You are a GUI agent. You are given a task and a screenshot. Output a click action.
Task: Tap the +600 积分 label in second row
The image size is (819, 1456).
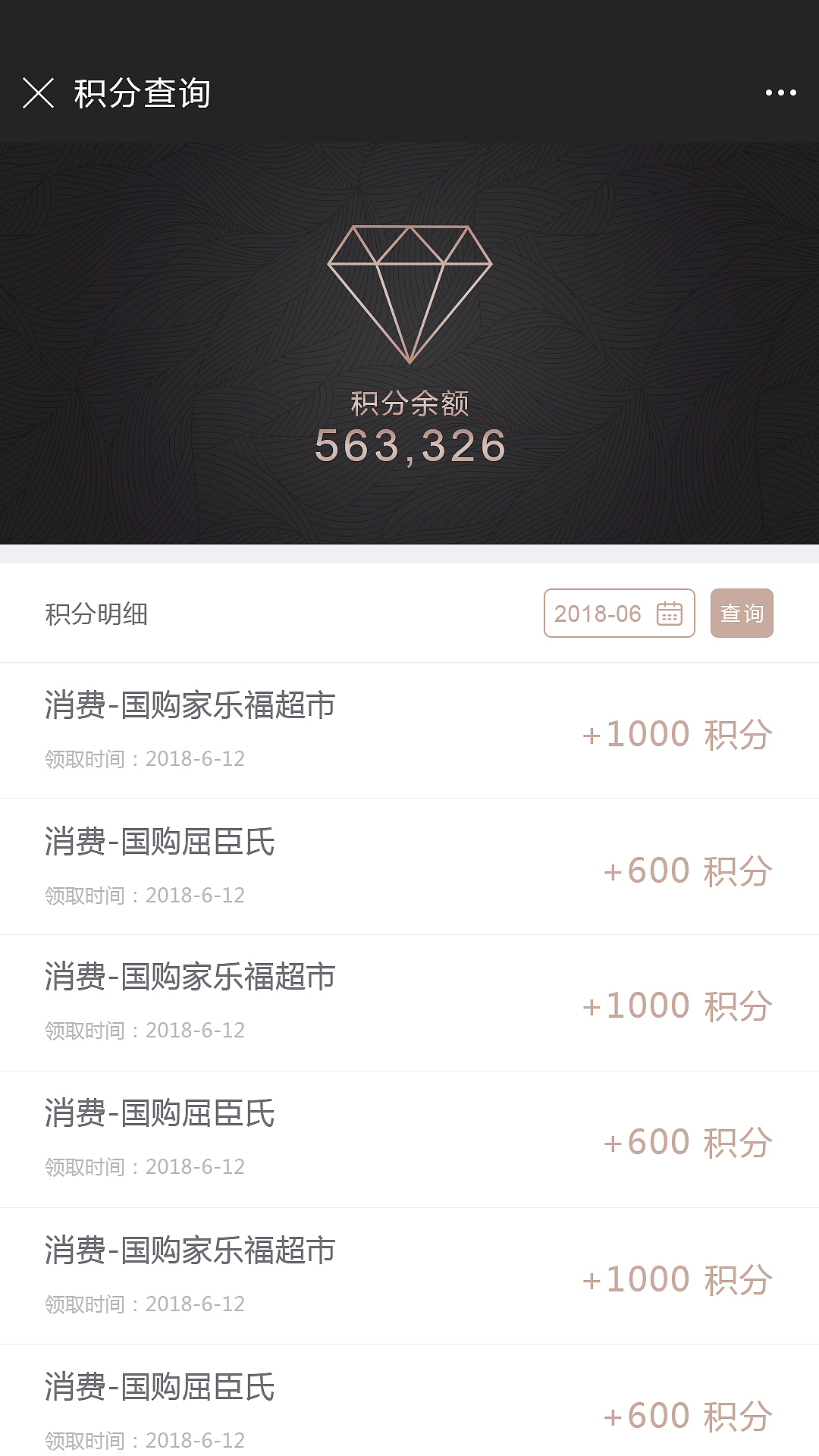[x=686, y=868]
